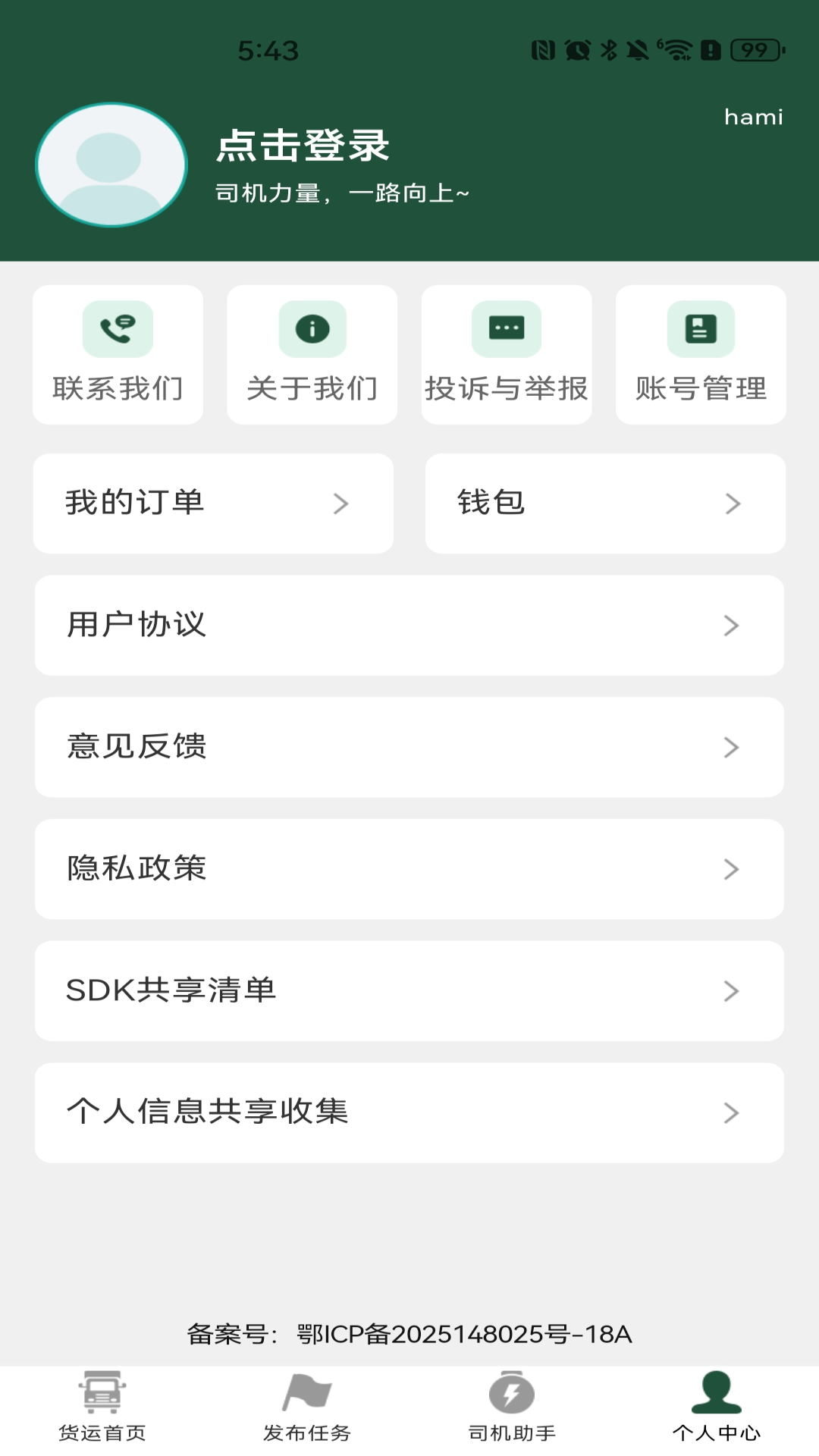
Task: Expand the 用户协议 row chevron
Action: (x=733, y=626)
